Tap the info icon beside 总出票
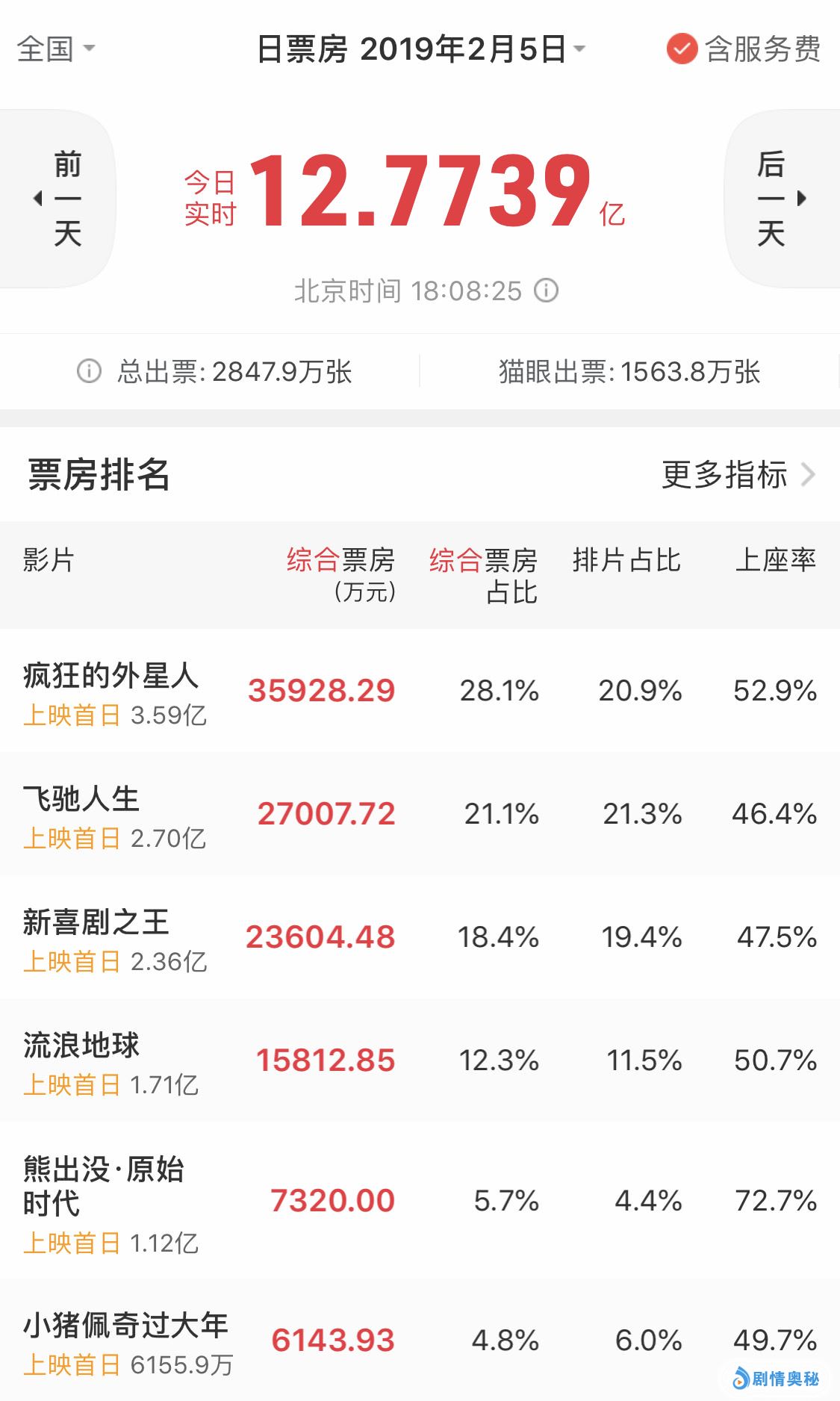Viewport: 840px width, 1401px height. [x=89, y=371]
